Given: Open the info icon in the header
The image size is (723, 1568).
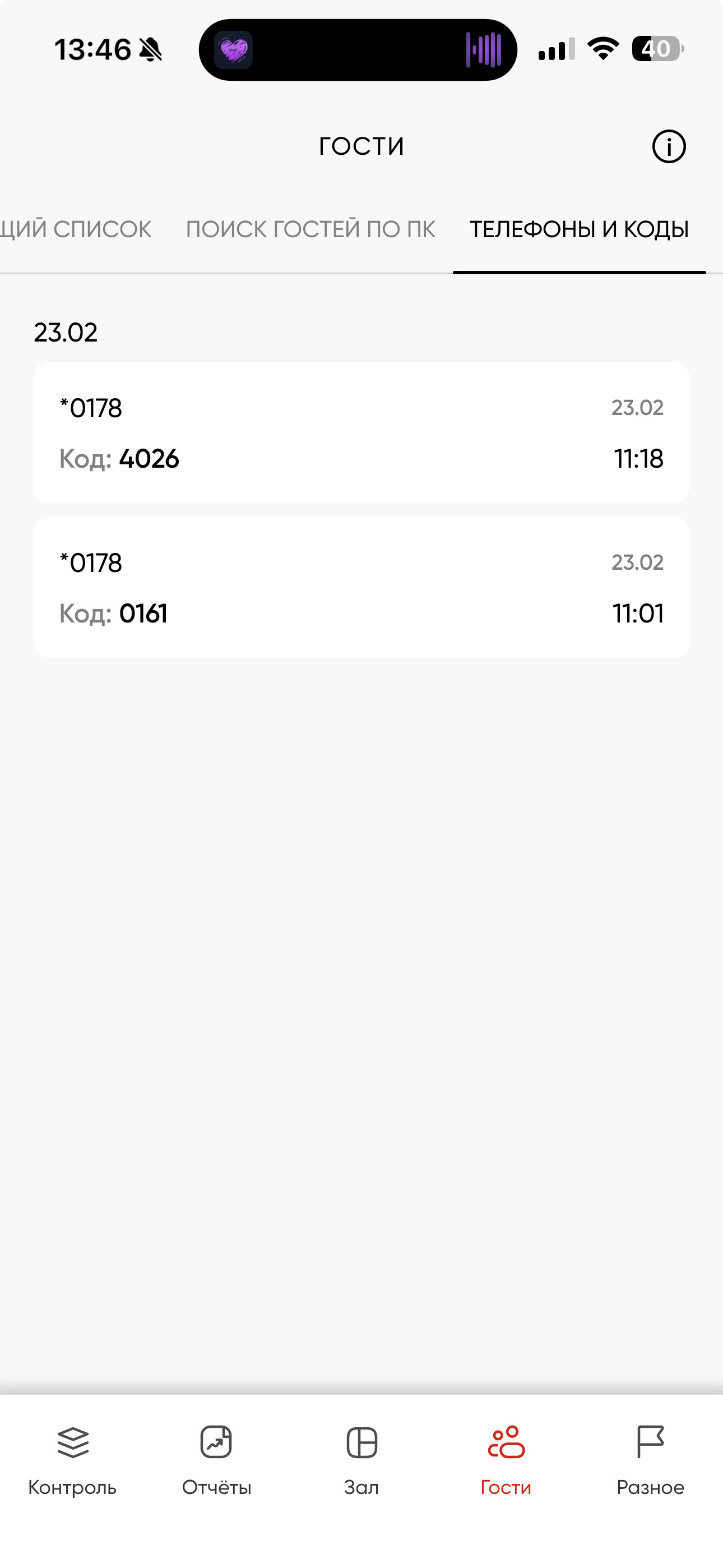Looking at the screenshot, I should tap(668, 147).
